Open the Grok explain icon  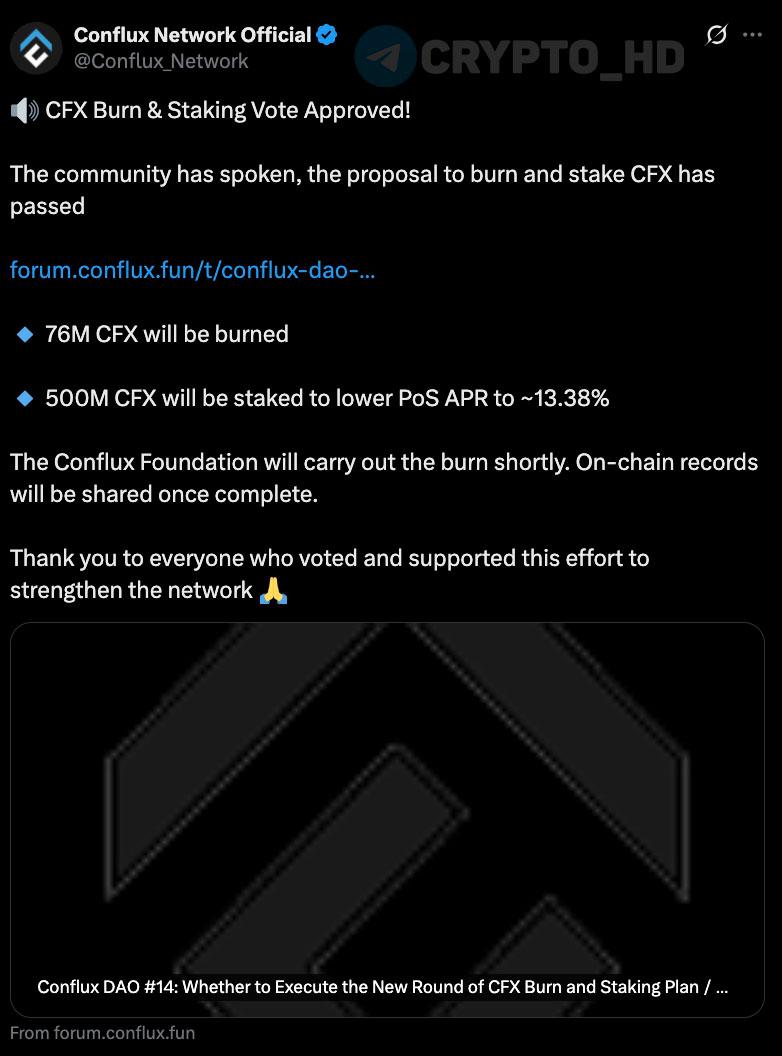point(716,35)
